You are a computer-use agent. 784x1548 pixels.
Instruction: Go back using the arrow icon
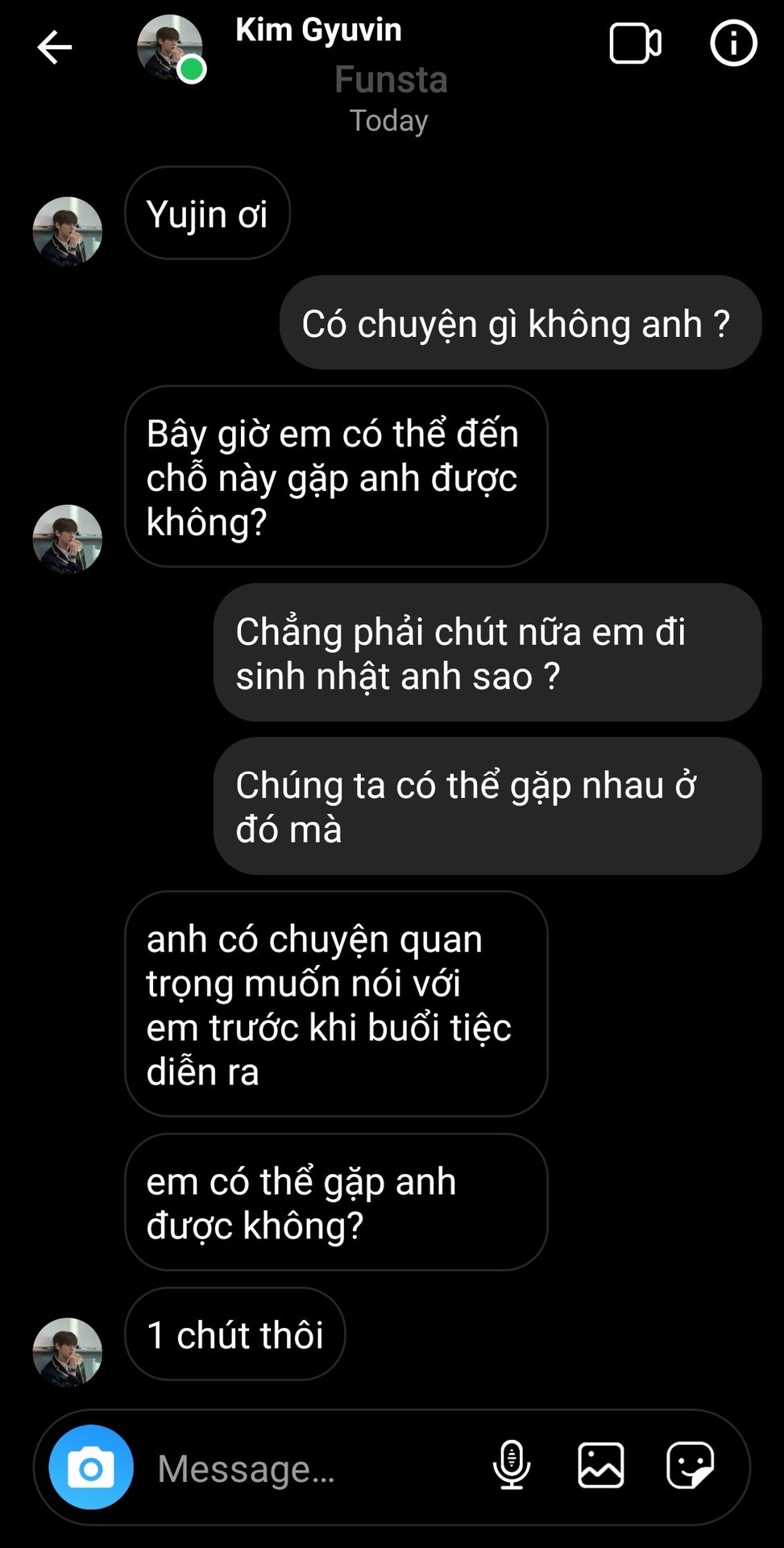(54, 47)
